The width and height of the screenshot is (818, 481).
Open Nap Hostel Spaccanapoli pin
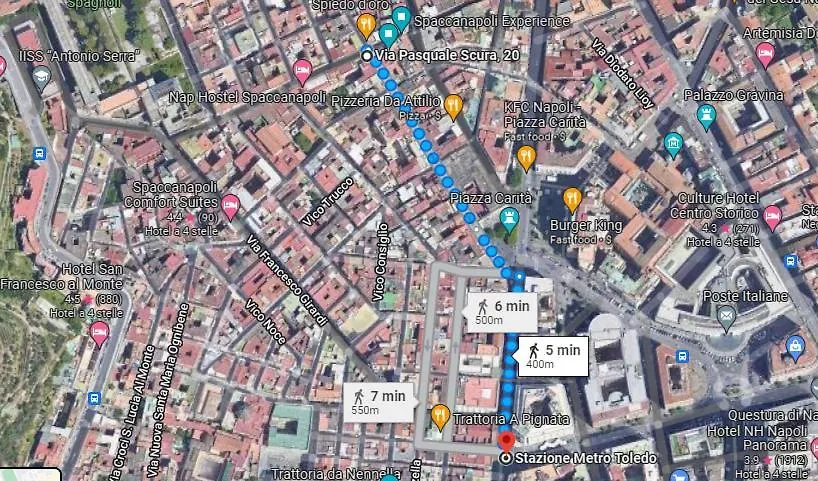(302, 71)
